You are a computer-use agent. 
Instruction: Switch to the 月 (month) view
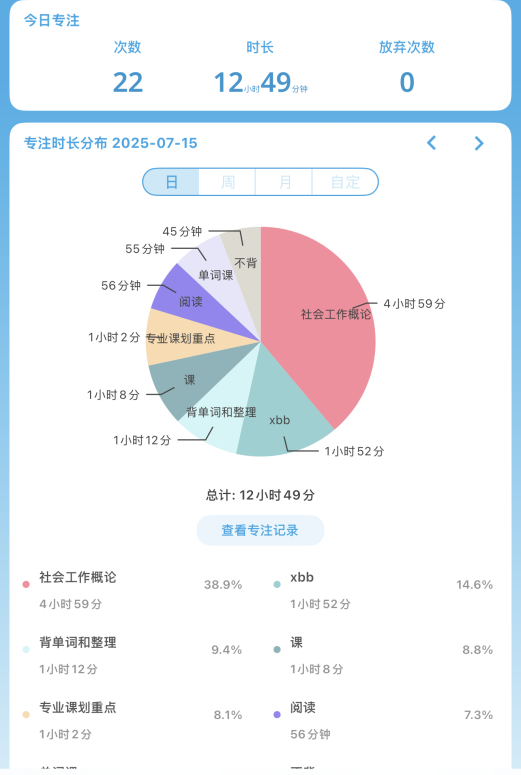coord(284,182)
